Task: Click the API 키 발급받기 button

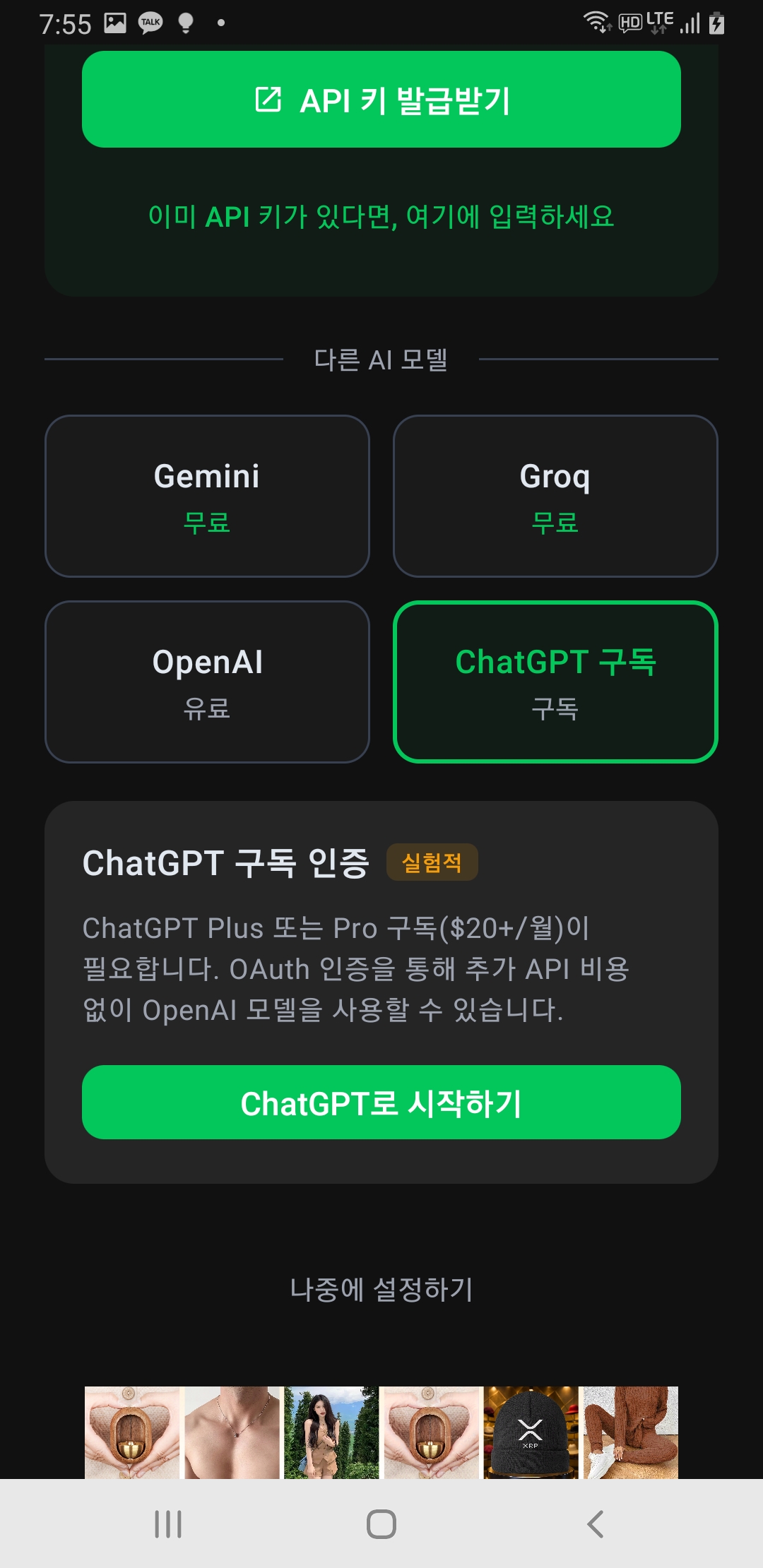Action: coord(381,100)
